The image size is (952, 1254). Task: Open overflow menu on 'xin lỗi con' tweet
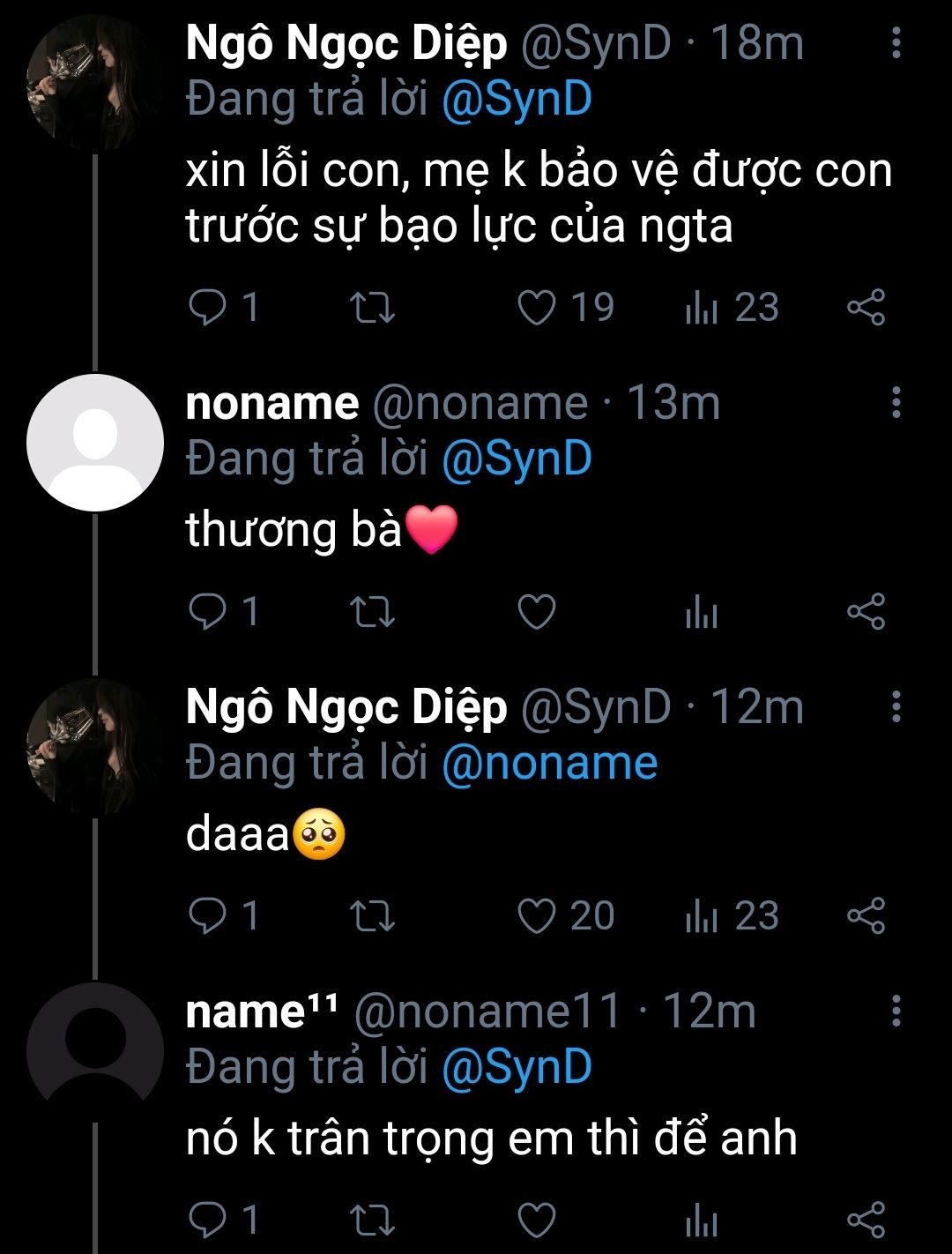(896, 42)
